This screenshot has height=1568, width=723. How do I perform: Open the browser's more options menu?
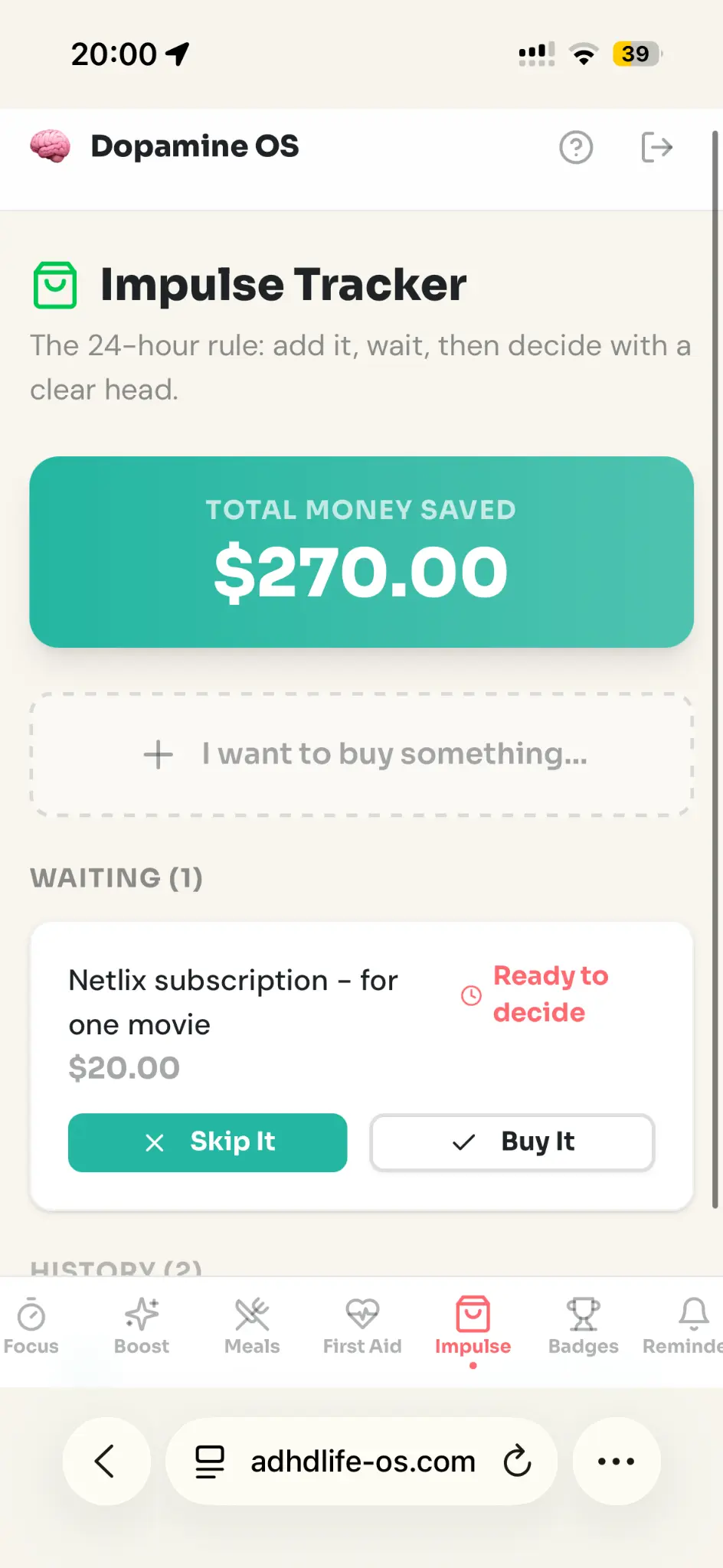[617, 1462]
